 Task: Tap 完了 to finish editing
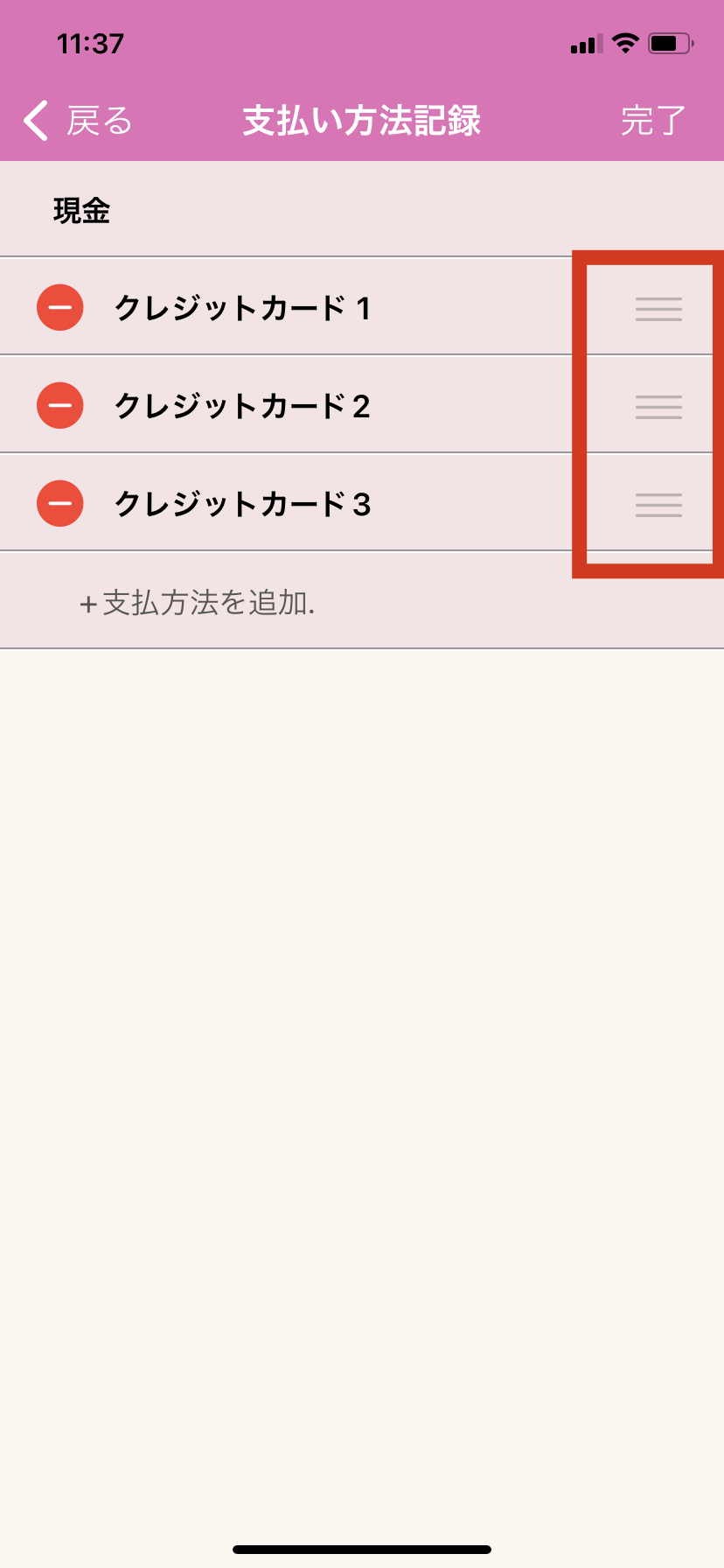(x=652, y=121)
